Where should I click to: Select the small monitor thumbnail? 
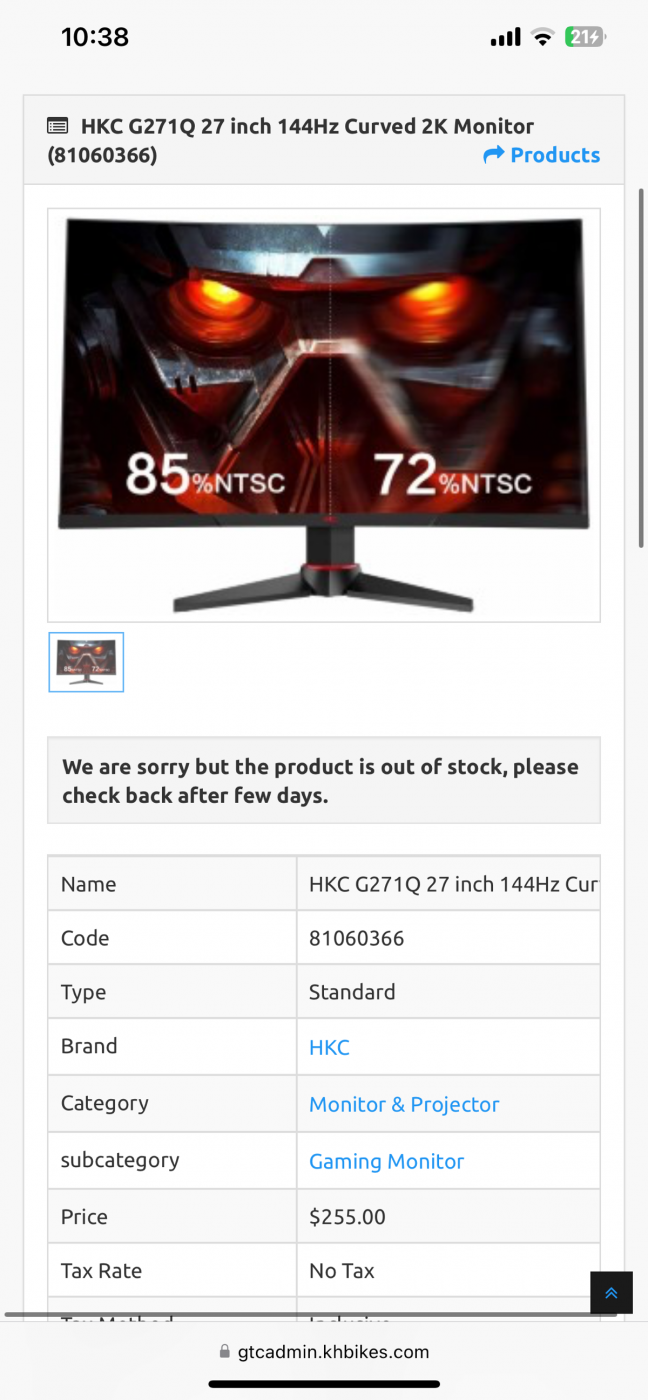[x=86, y=662]
